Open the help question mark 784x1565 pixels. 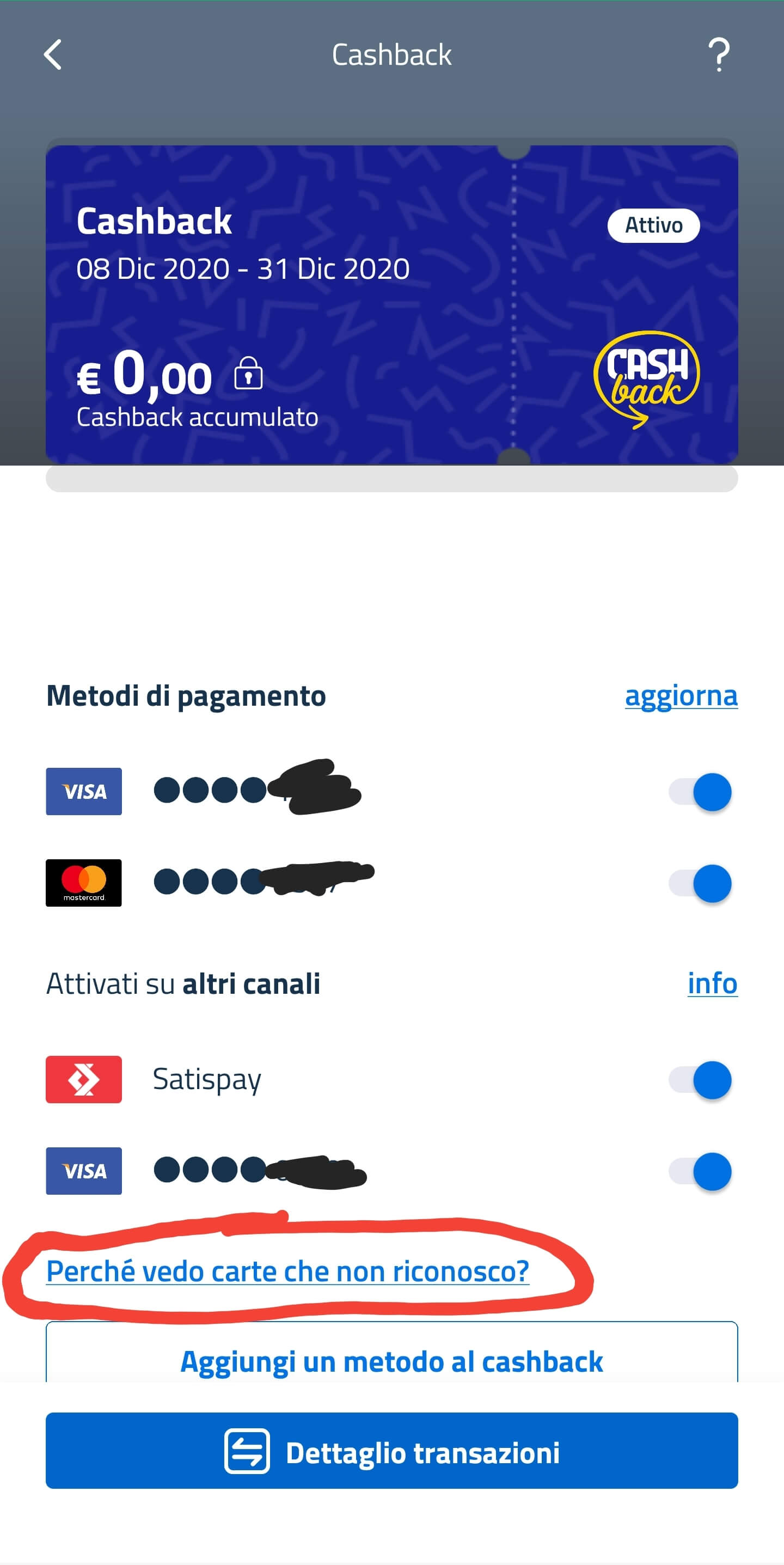tap(719, 54)
